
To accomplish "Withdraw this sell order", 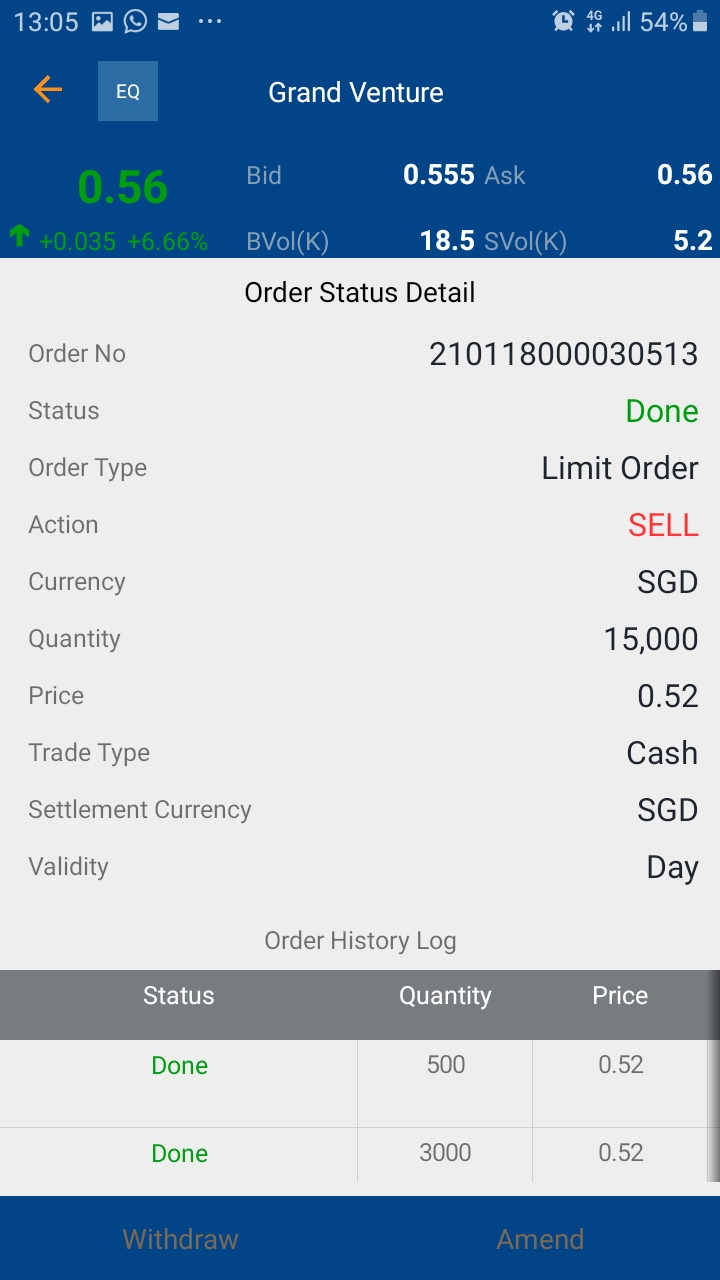I will tap(180, 1239).
